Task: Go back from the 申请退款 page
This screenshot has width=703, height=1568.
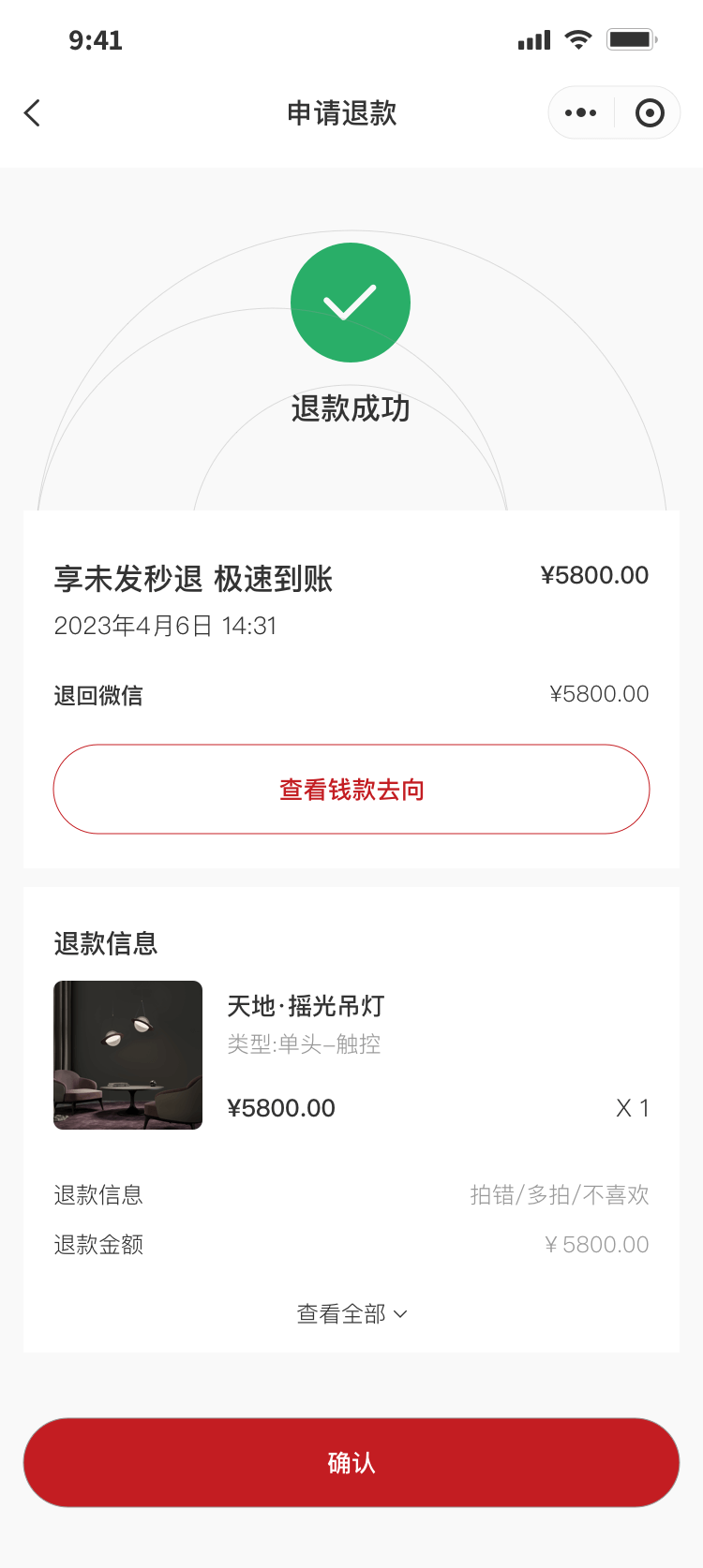Action: click(x=33, y=113)
